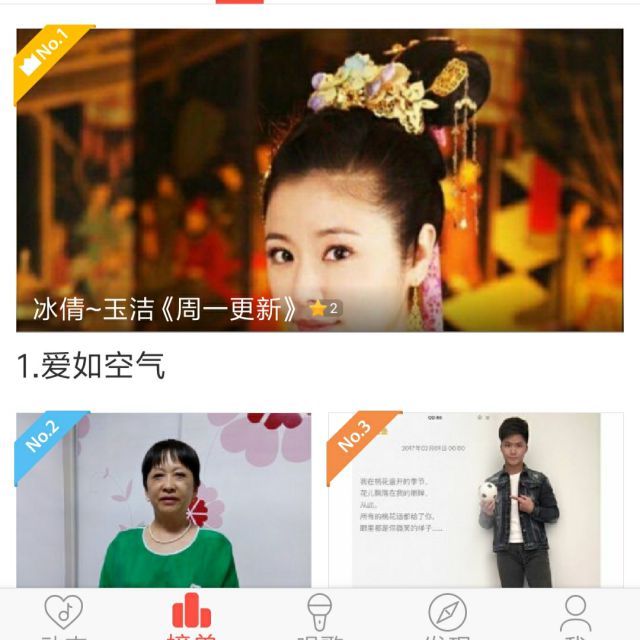Open the No.1 ranked song 爱如空气
This screenshot has height=640, width=640.
(320, 180)
